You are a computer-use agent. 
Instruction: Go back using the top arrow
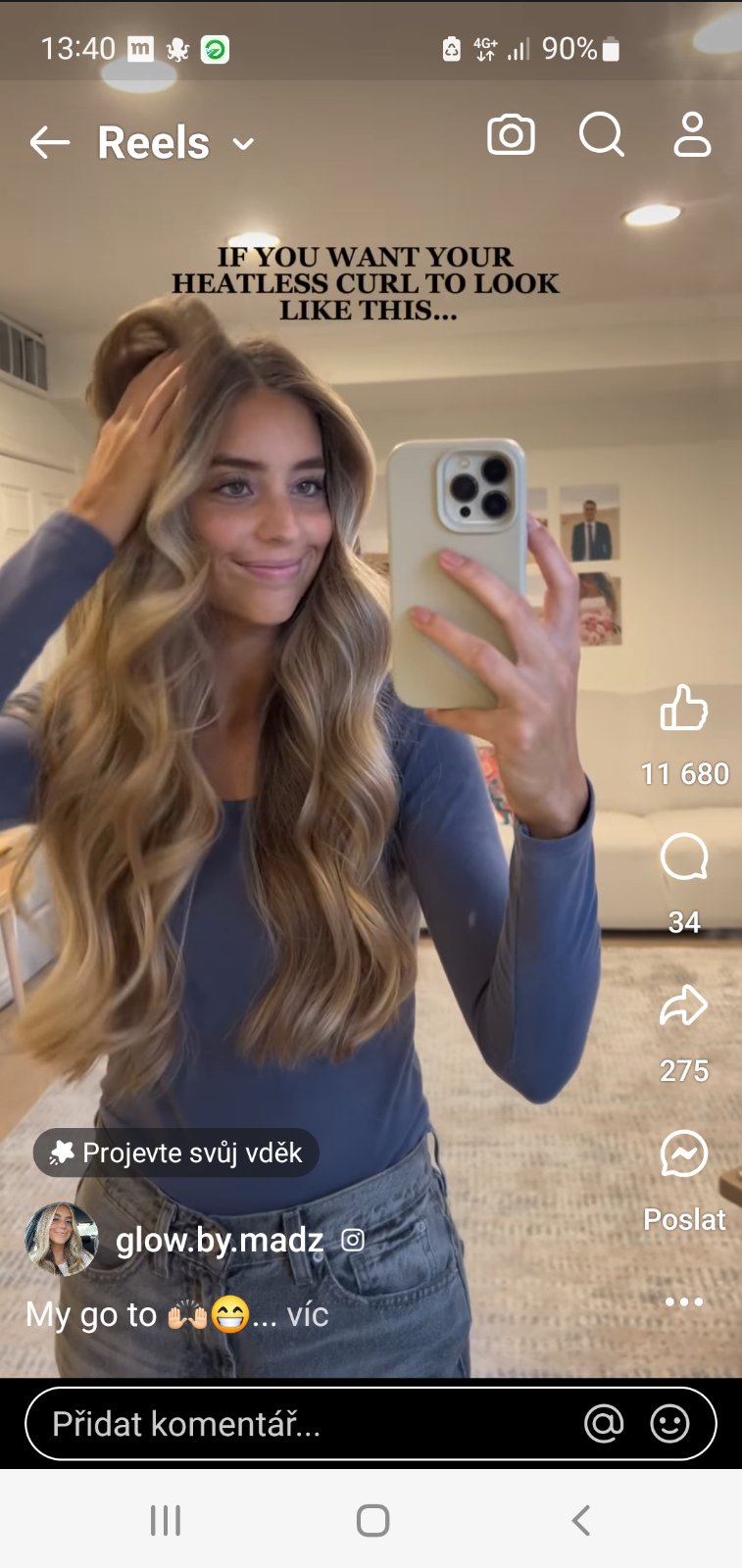coord(49,143)
